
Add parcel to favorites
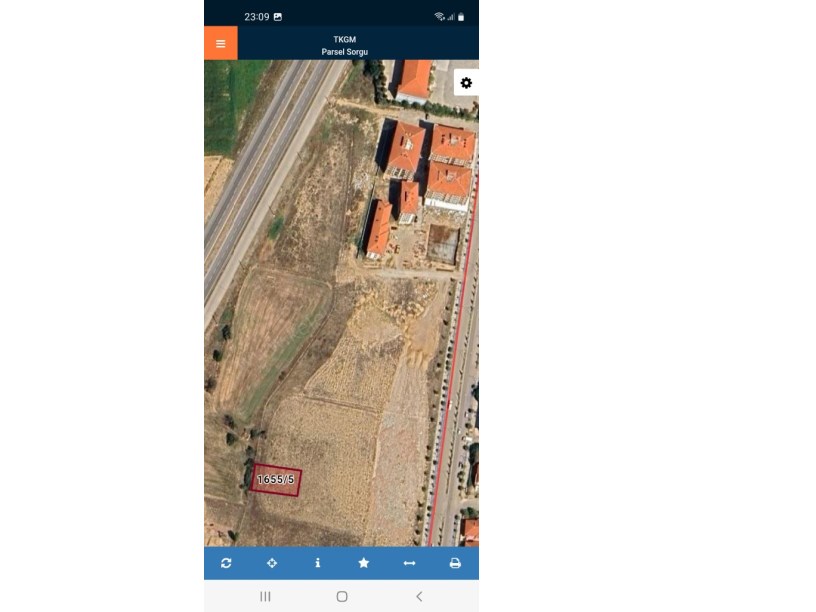(363, 563)
